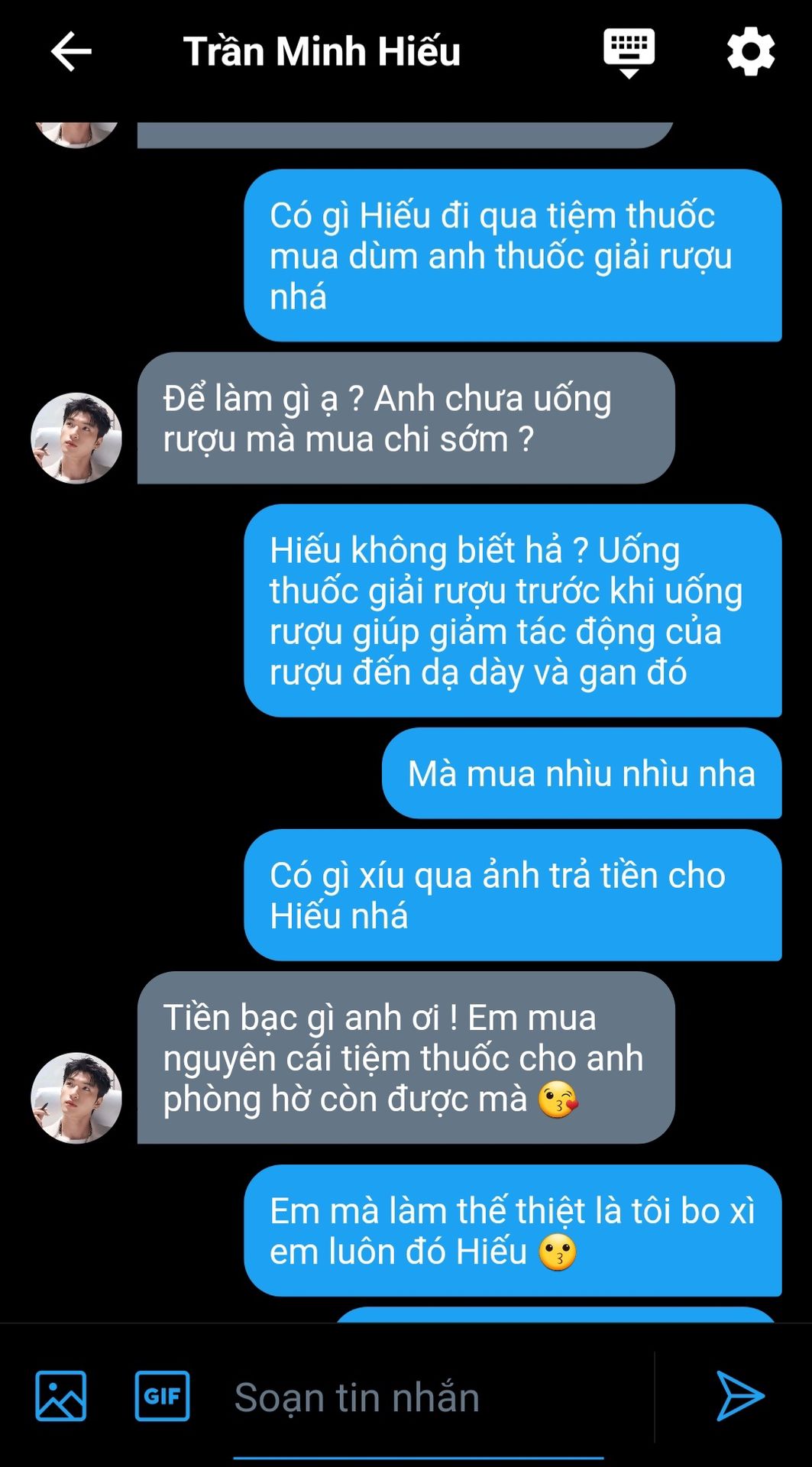Open chat settings gear
This screenshot has width=812, height=1467.
point(751,52)
